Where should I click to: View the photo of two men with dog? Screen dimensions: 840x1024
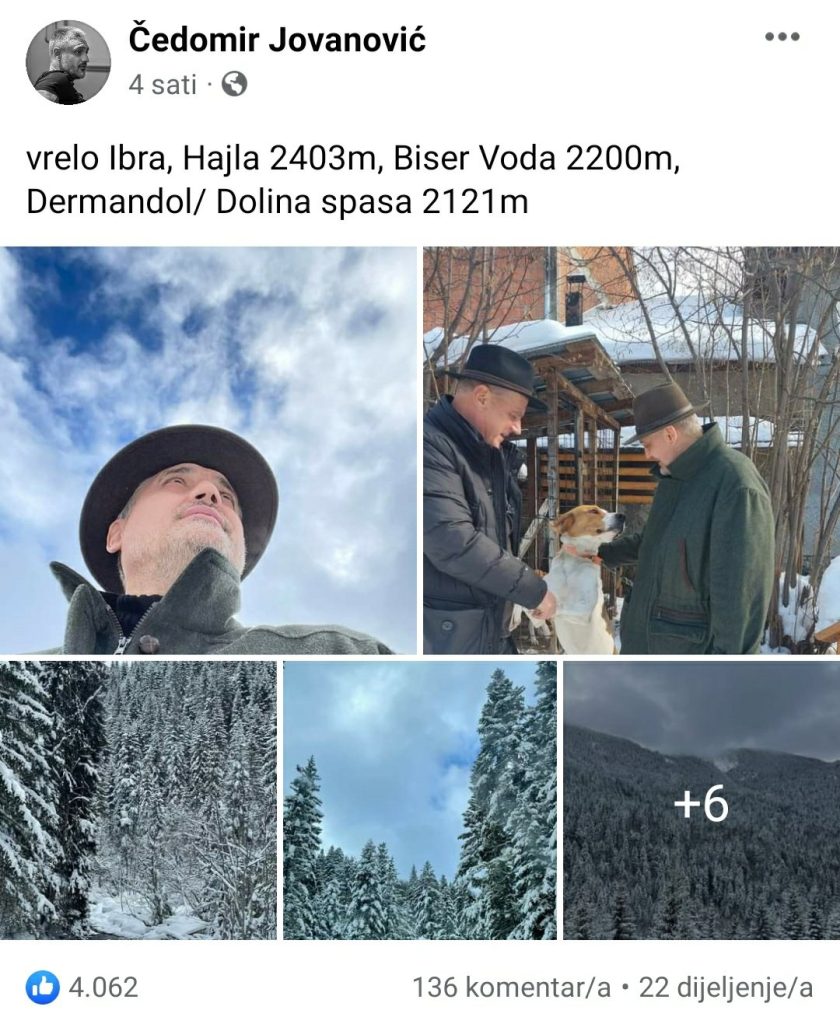[x=631, y=450]
